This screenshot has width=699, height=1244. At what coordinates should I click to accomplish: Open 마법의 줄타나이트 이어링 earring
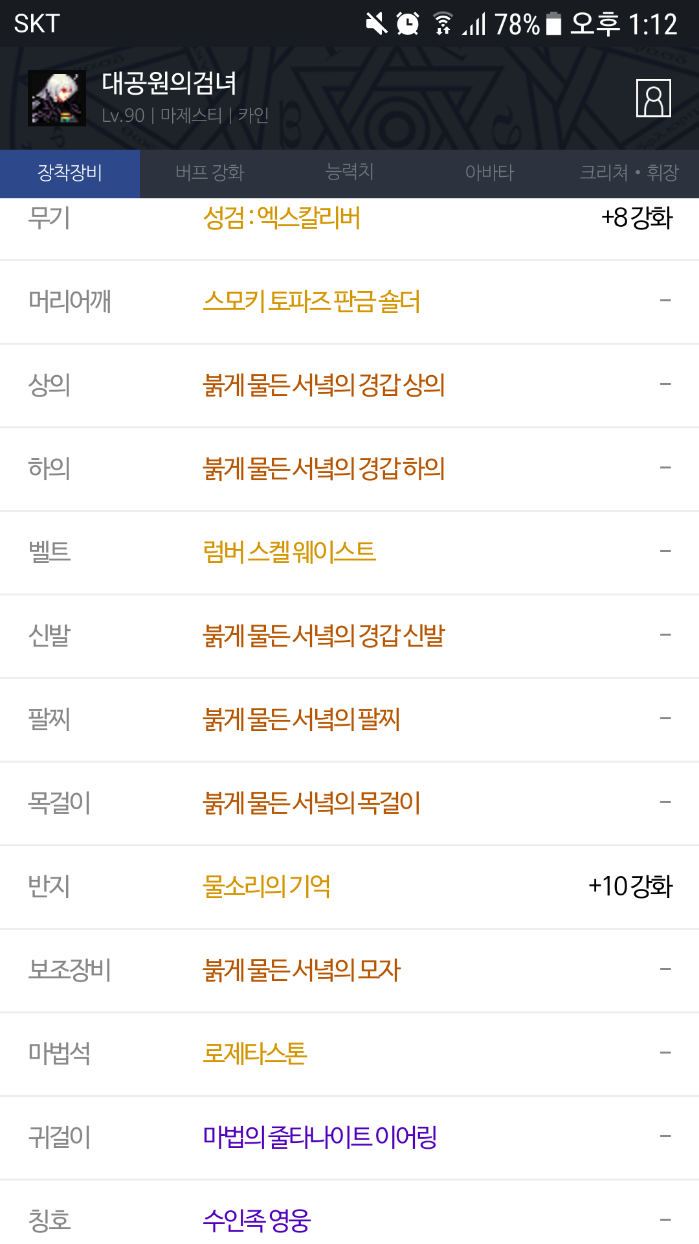click(319, 1136)
